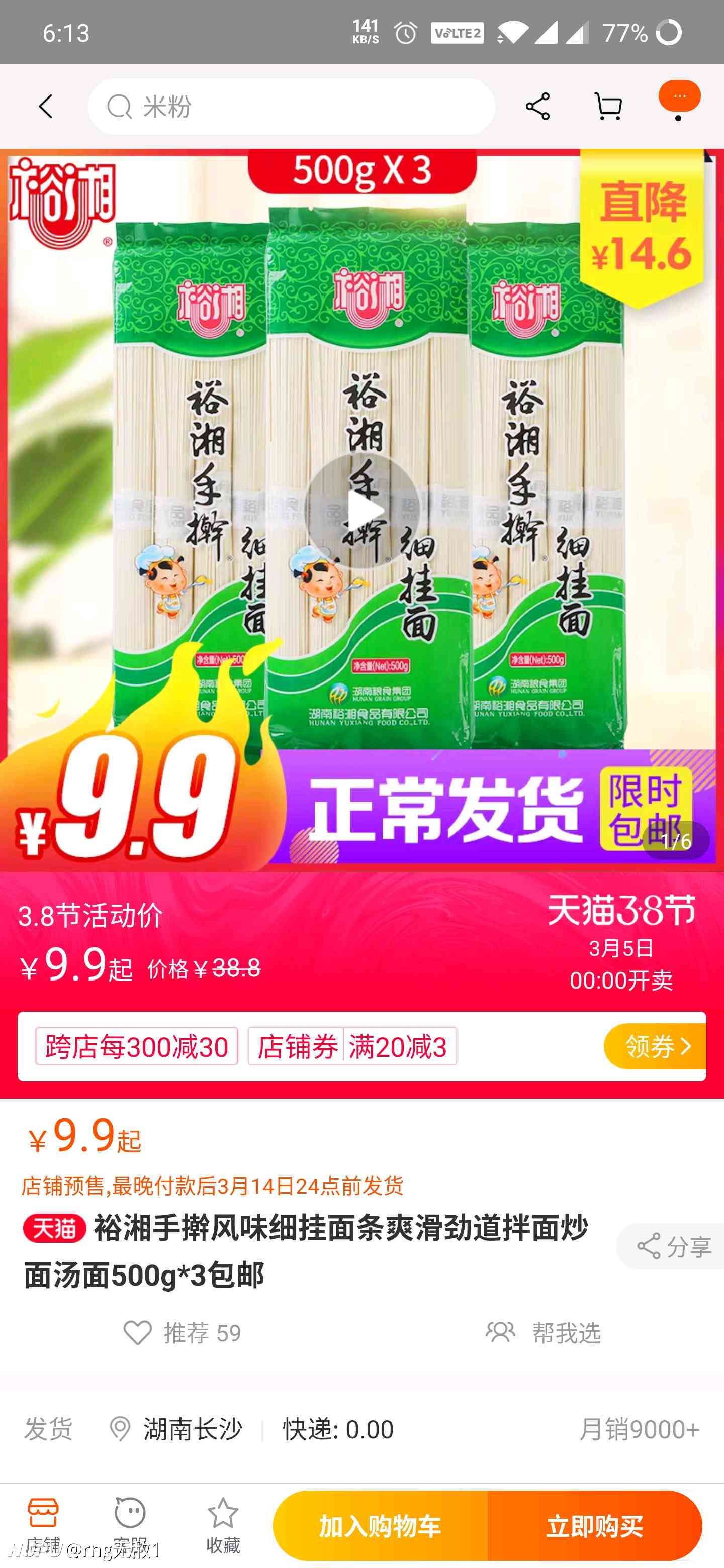Tap the share icon in the top bar

(537, 107)
